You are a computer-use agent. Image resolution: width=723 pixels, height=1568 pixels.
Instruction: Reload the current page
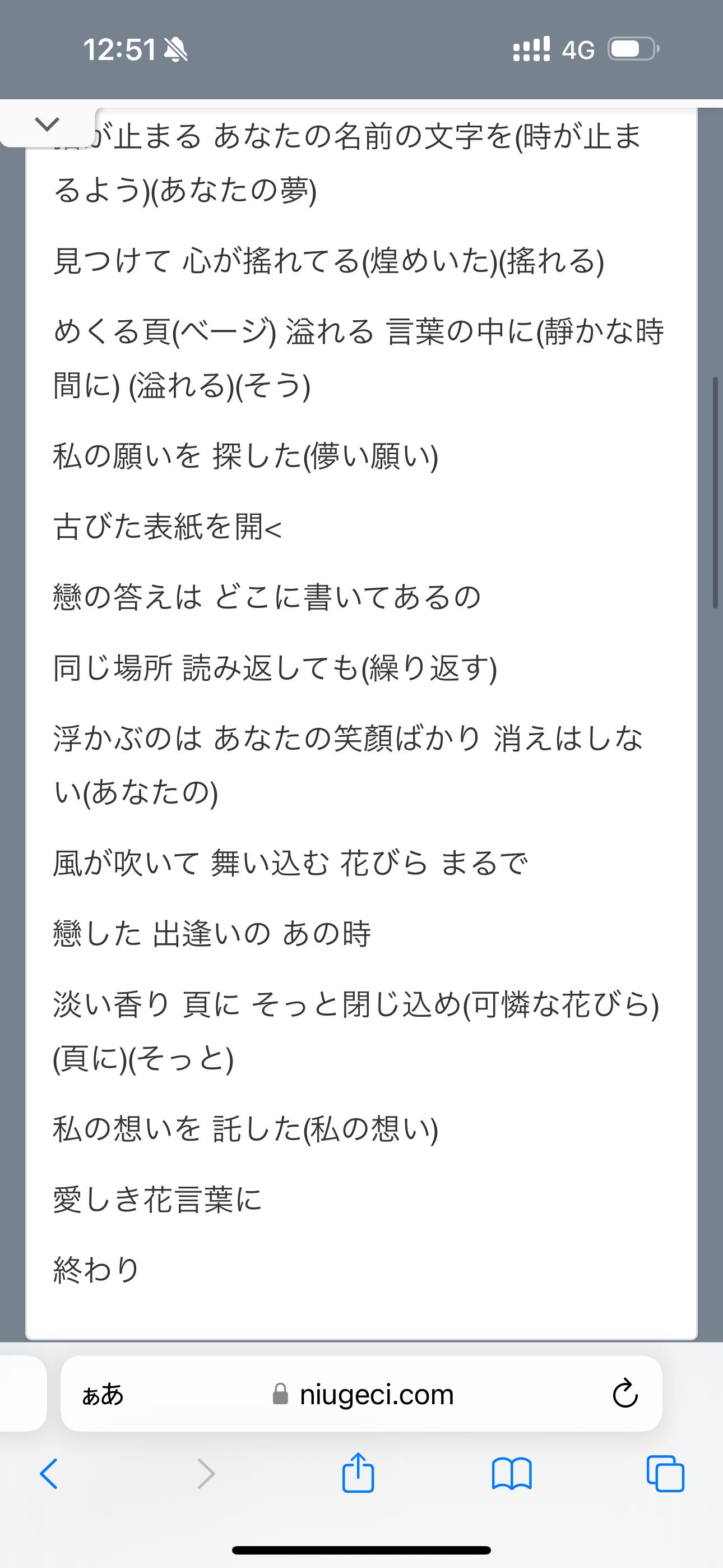624,1394
